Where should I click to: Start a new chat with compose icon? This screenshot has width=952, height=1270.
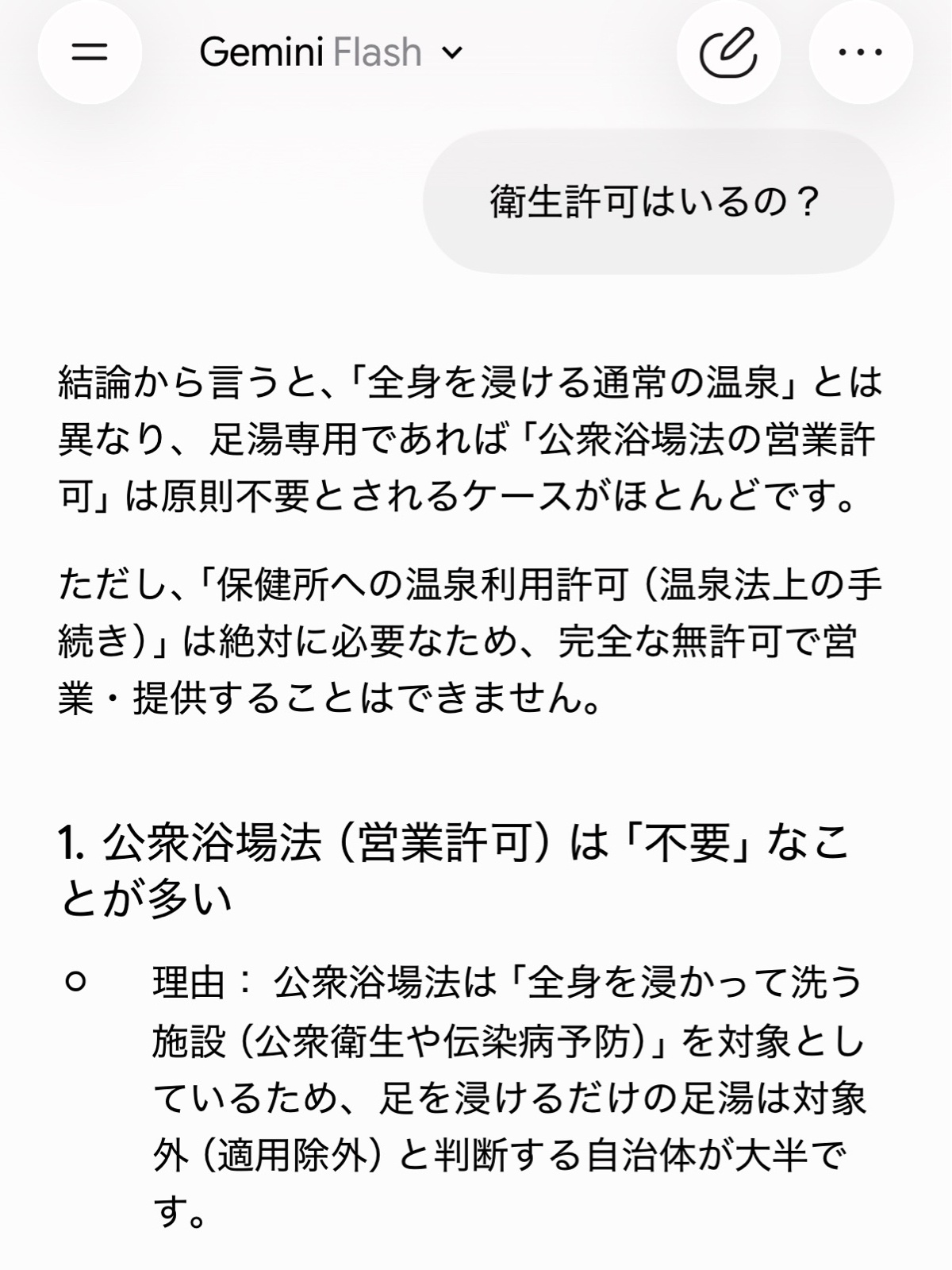(728, 52)
